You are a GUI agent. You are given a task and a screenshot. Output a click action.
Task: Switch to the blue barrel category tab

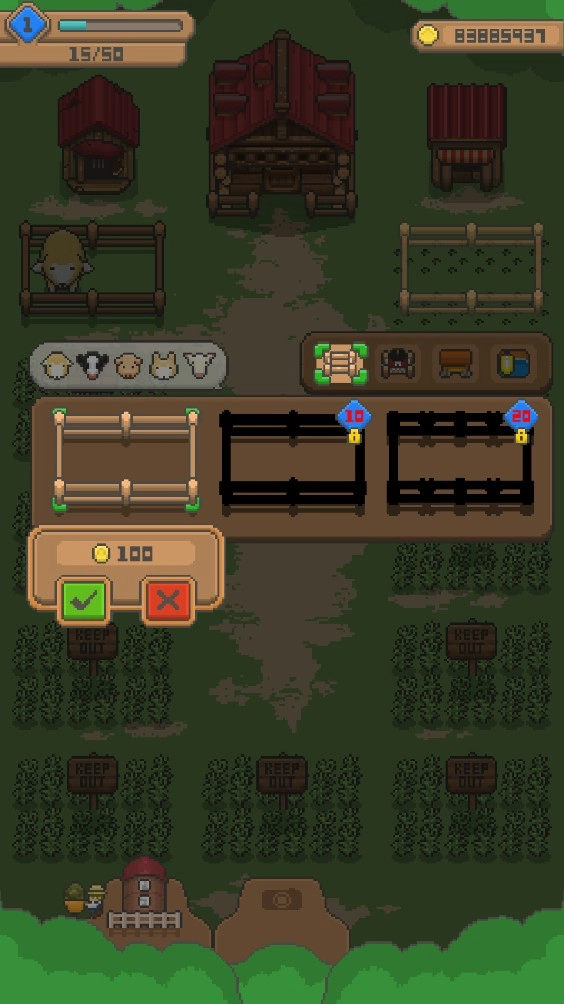pyautogui.click(x=513, y=363)
